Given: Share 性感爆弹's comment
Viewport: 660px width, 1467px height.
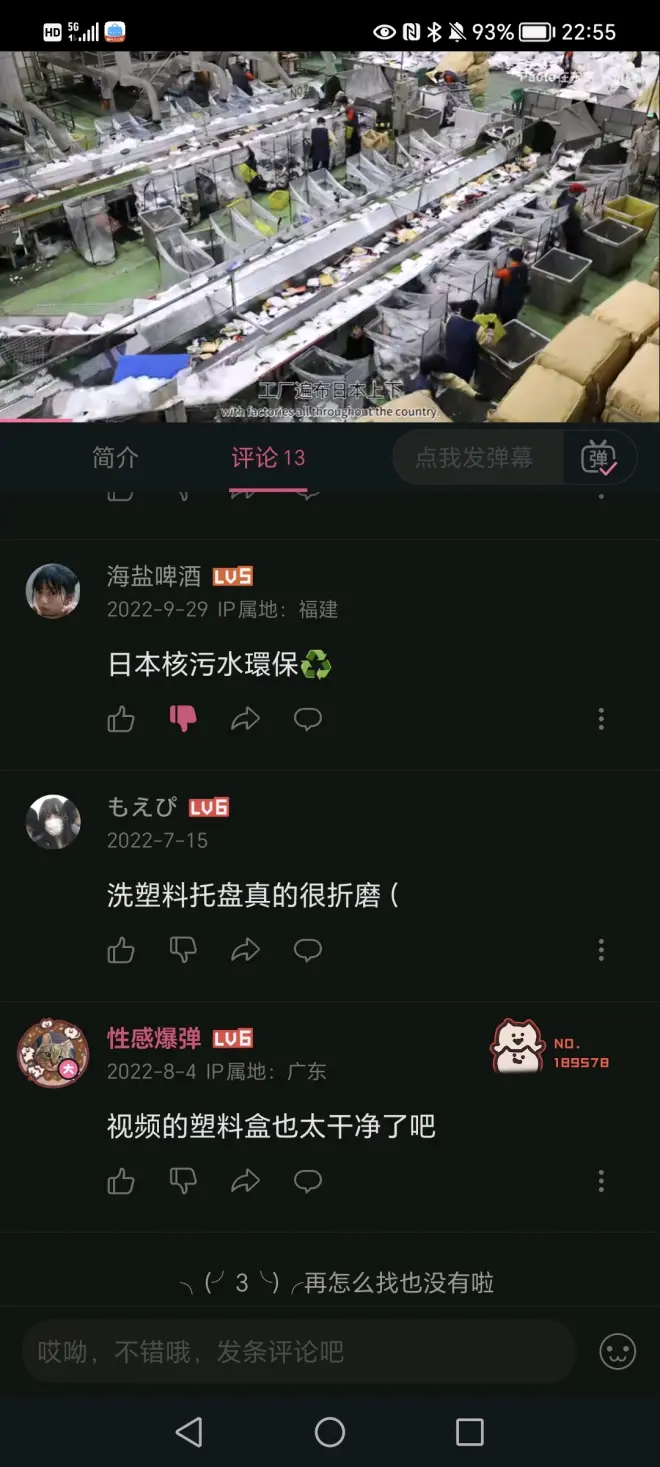Looking at the screenshot, I should click(x=245, y=1182).
